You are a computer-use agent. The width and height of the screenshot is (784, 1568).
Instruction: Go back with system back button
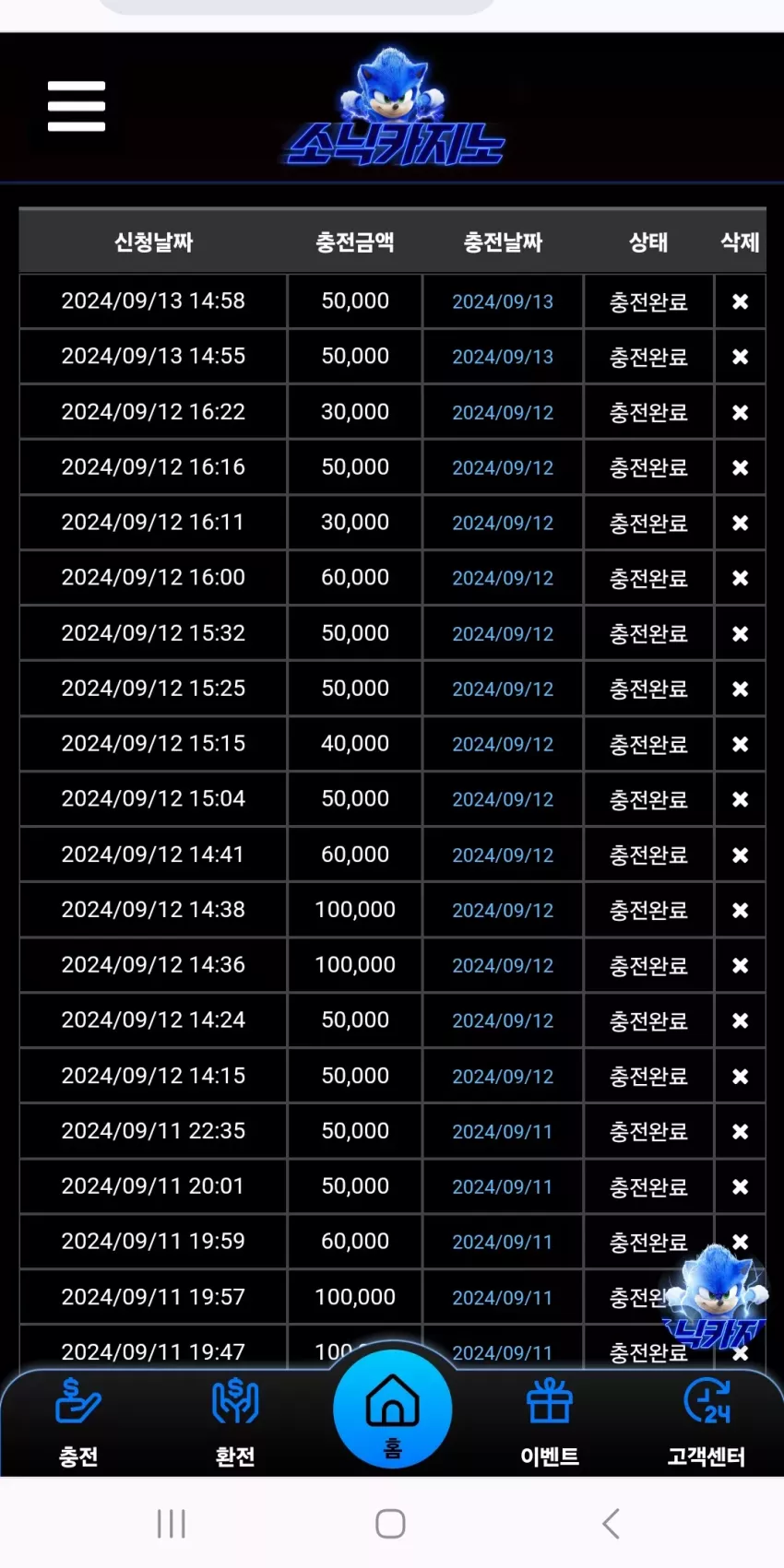[611, 1524]
